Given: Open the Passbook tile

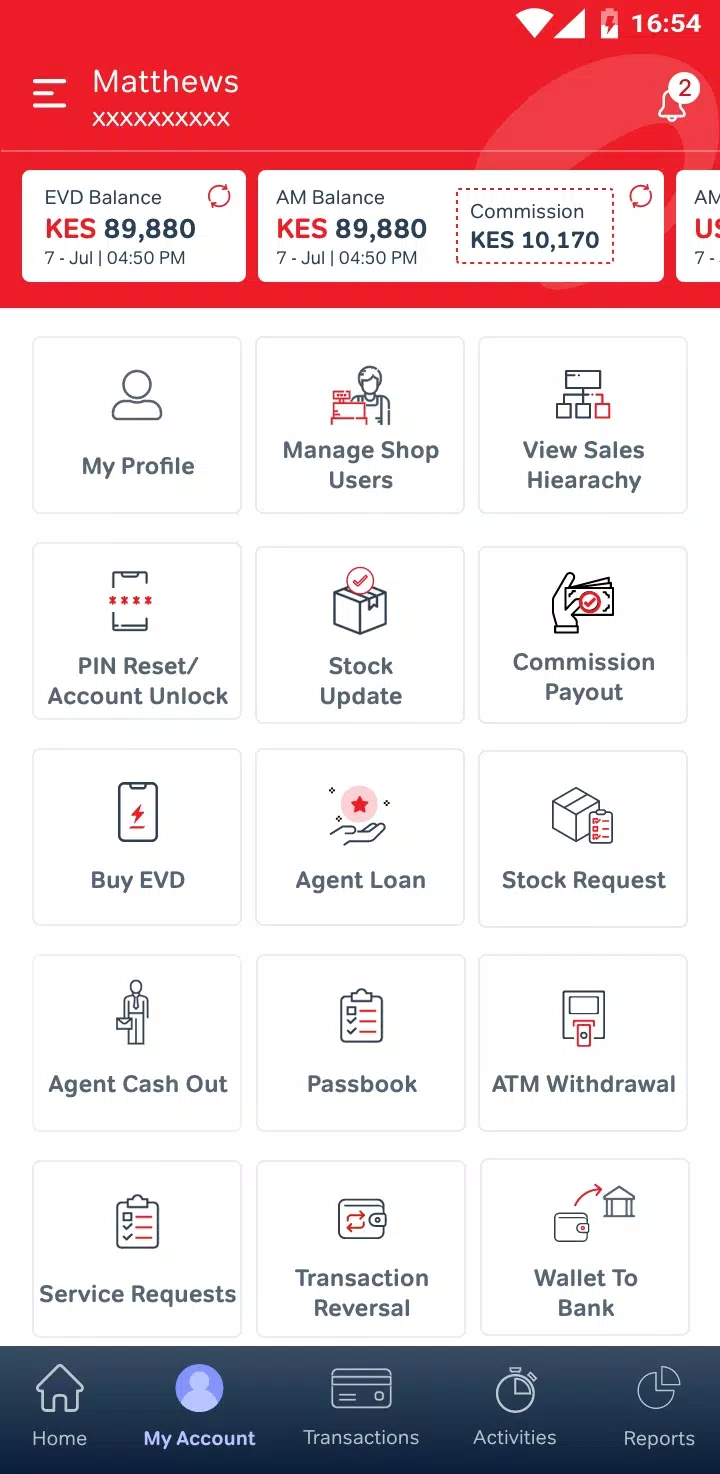Looking at the screenshot, I should tap(360, 1043).
